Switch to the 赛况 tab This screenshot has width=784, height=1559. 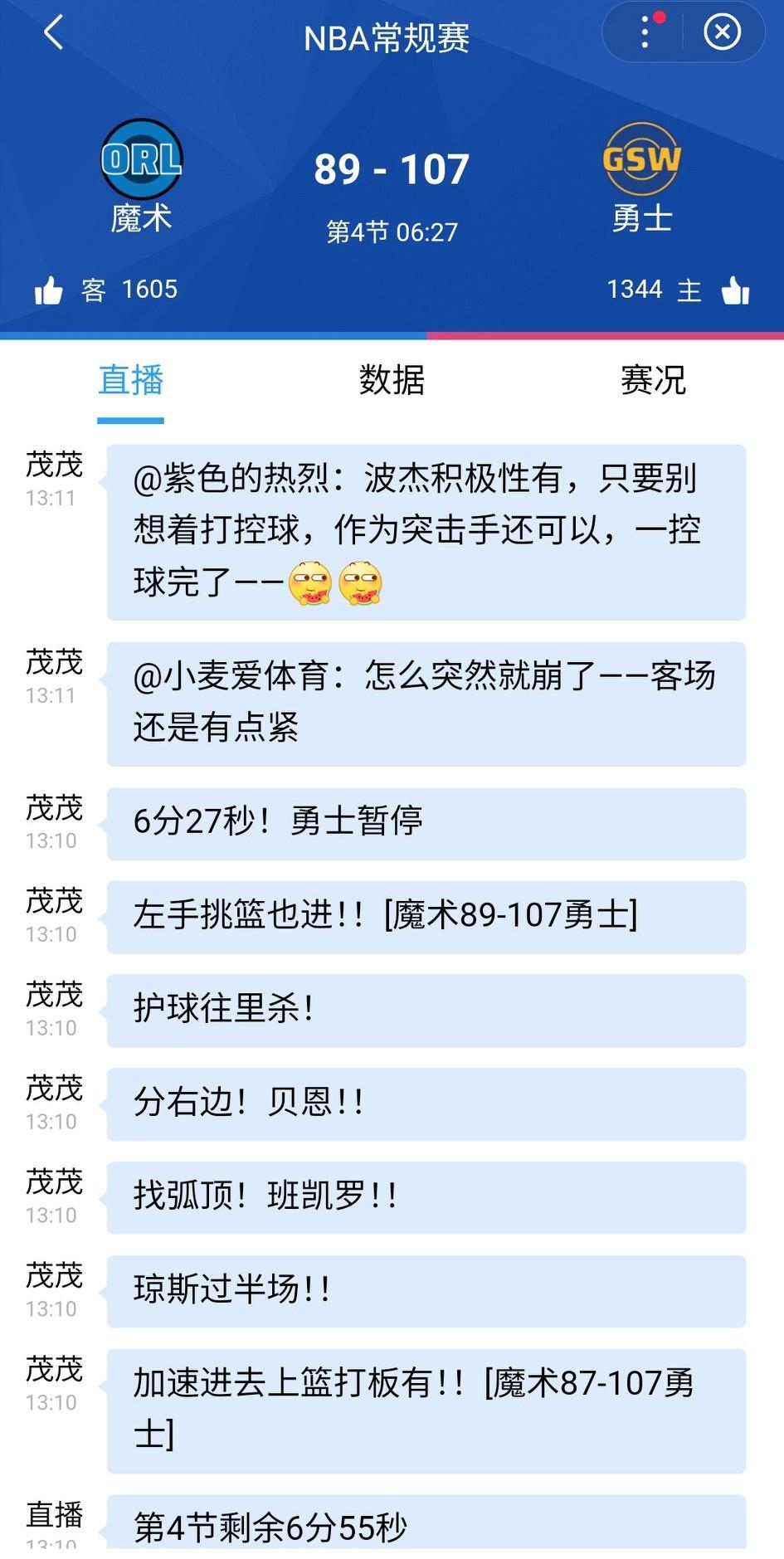point(652,381)
